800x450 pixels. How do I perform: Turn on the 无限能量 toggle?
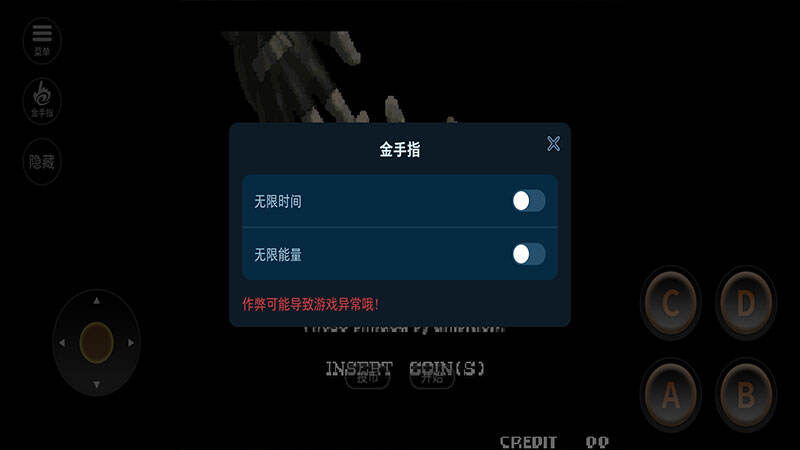point(529,254)
